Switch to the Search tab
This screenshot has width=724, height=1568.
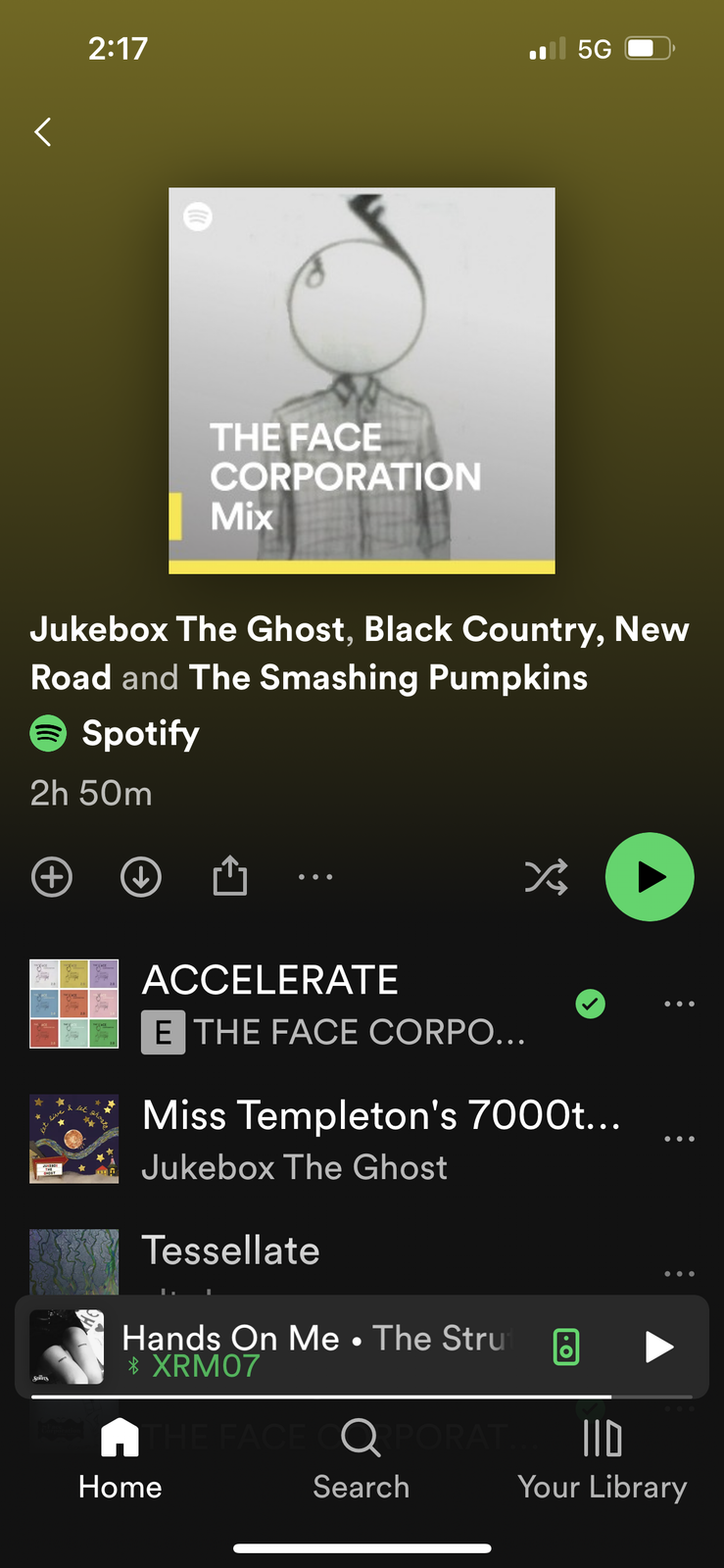click(x=361, y=1459)
